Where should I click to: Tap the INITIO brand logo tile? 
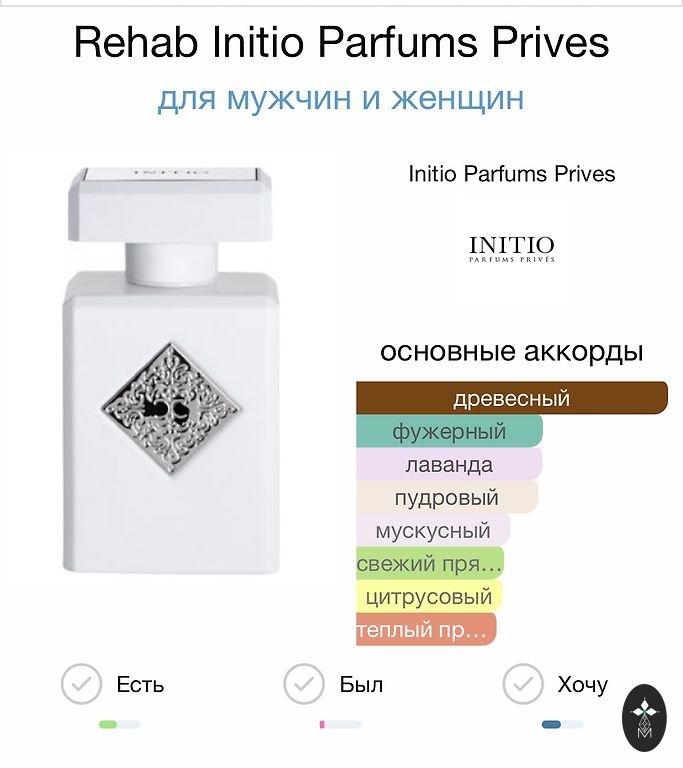[511, 248]
